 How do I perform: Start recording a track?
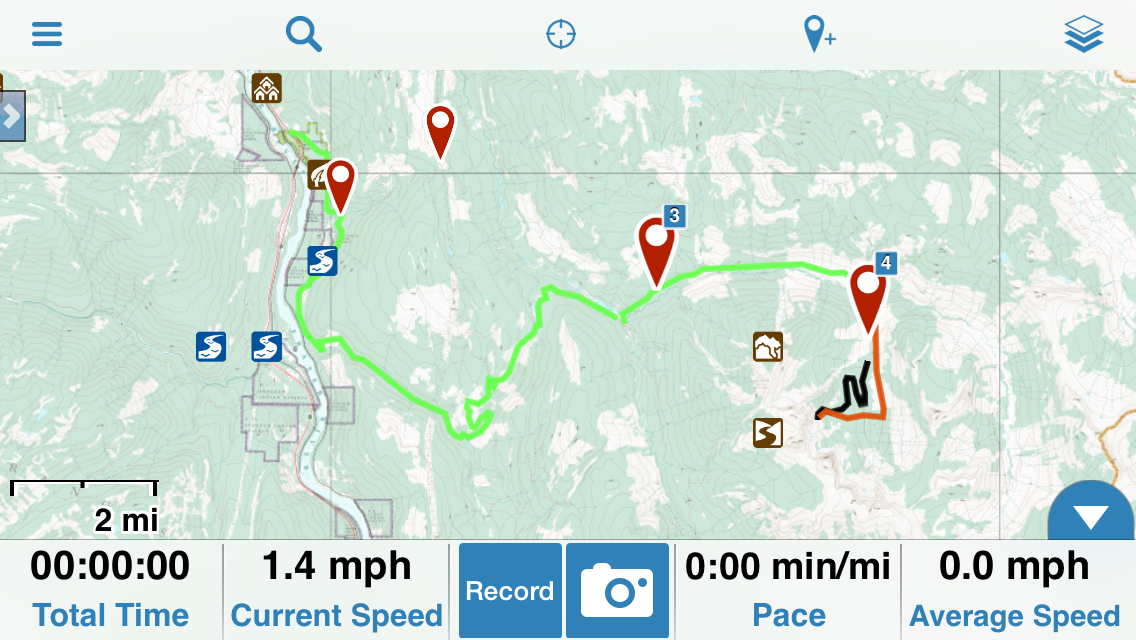pos(510,591)
